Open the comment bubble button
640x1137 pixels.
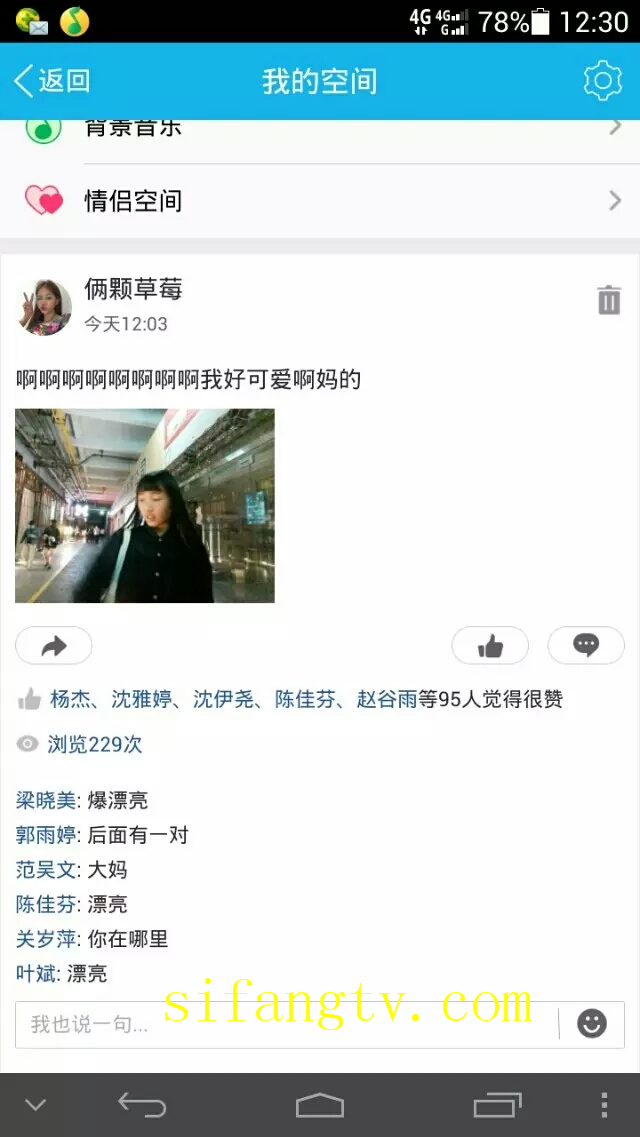tap(586, 646)
